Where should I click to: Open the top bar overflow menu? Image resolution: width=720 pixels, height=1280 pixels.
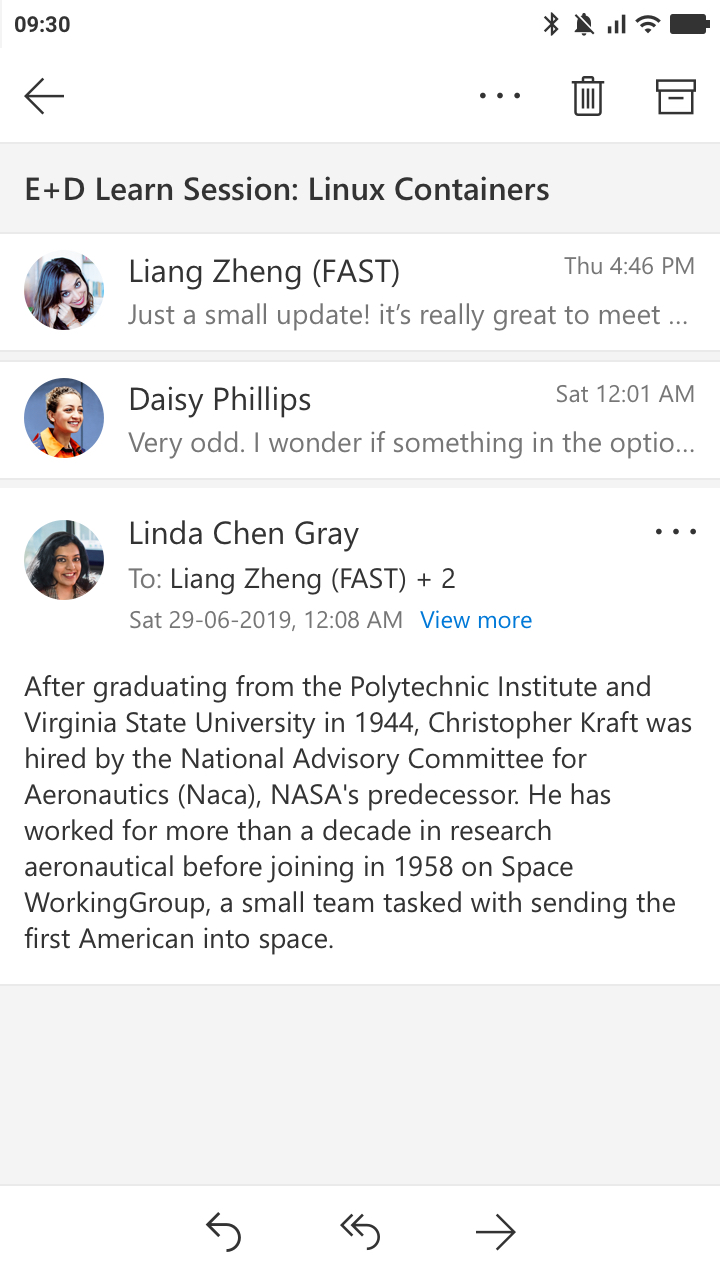click(500, 96)
